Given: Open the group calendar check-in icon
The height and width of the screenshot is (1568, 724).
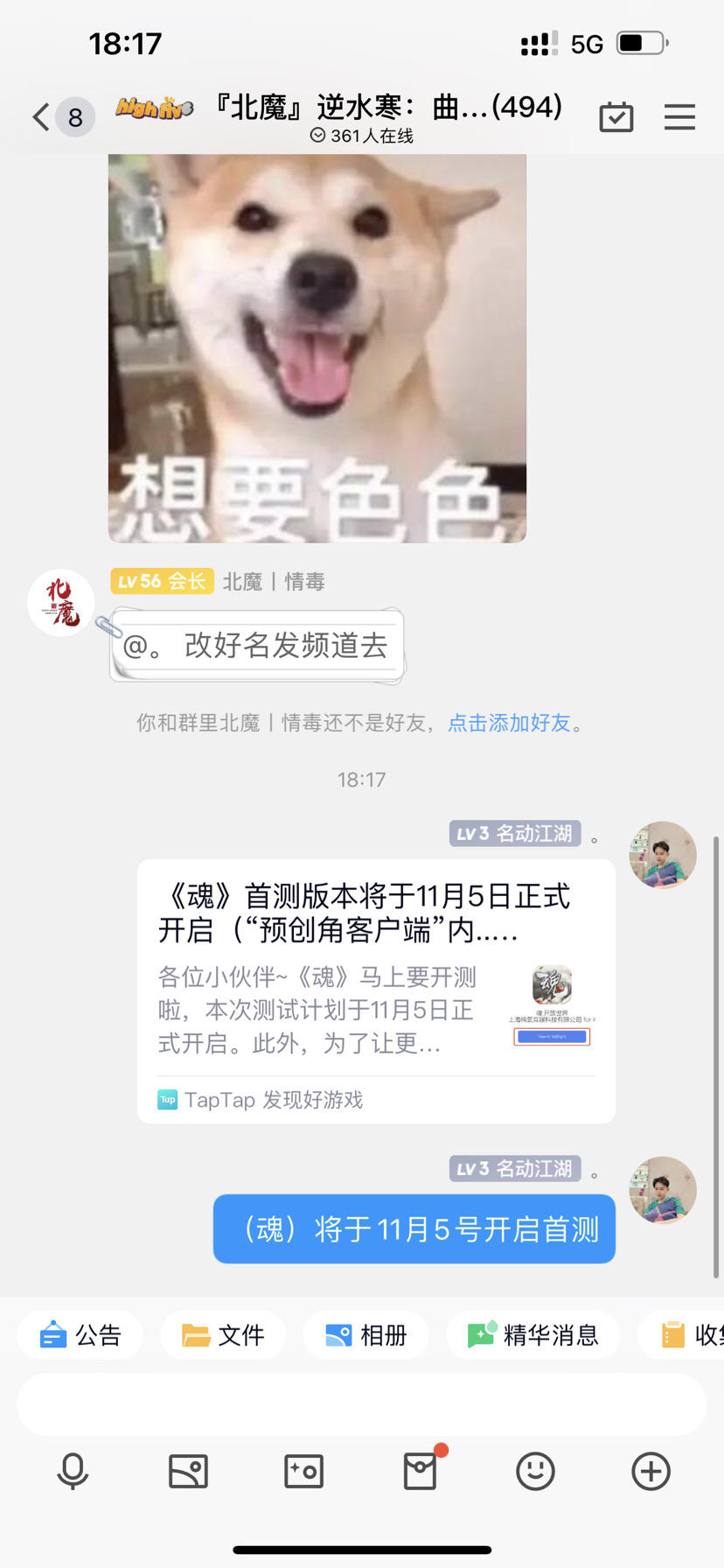Looking at the screenshot, I should coord(616,116).
